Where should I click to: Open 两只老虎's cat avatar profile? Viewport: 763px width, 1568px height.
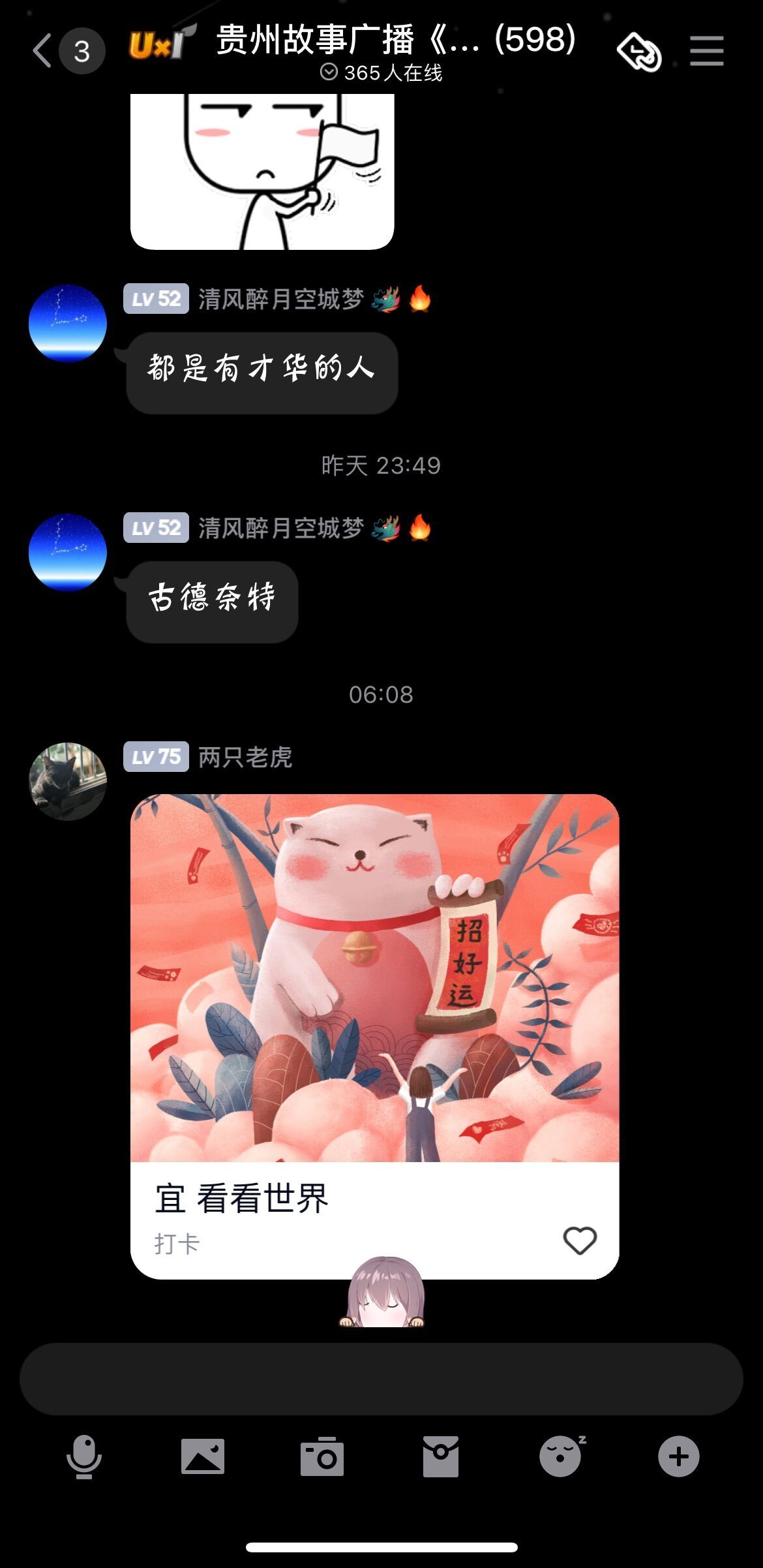point(68,781)
